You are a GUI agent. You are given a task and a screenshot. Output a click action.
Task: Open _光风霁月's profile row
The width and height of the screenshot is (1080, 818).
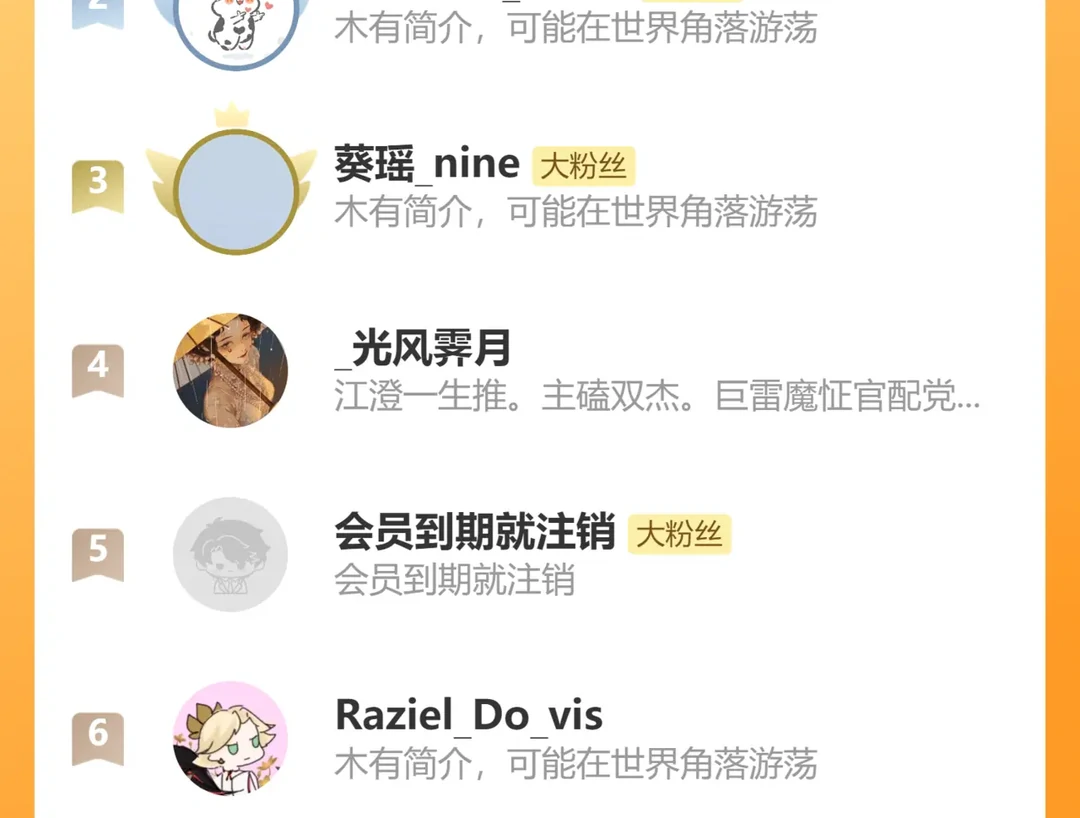(539, 370)
